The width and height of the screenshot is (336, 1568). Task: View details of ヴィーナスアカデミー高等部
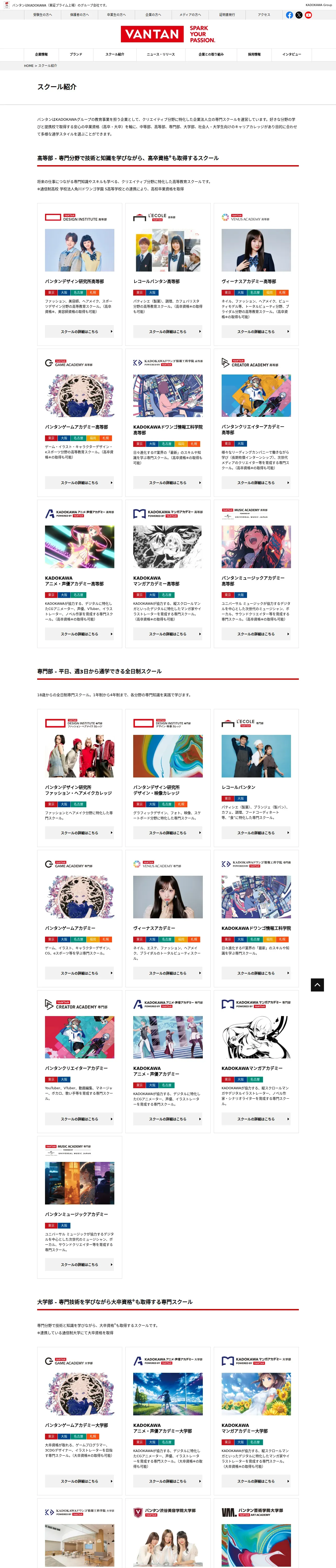coord(256,332)
